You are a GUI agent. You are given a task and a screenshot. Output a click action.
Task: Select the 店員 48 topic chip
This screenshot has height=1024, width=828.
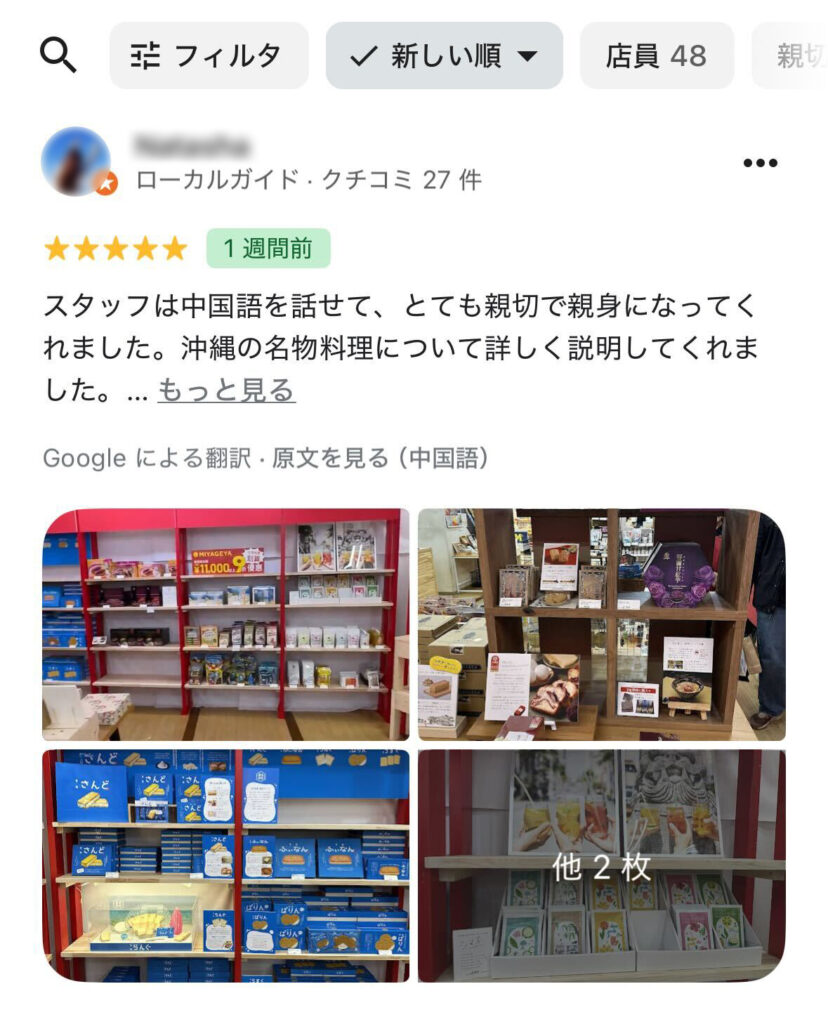coord(656,56)
